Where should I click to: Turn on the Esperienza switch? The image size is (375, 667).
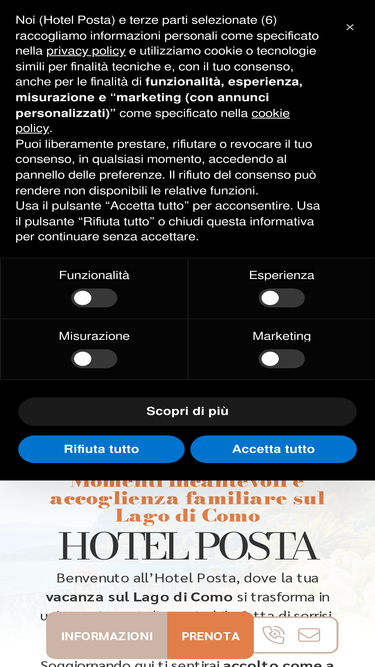click(x=281, y=298)
